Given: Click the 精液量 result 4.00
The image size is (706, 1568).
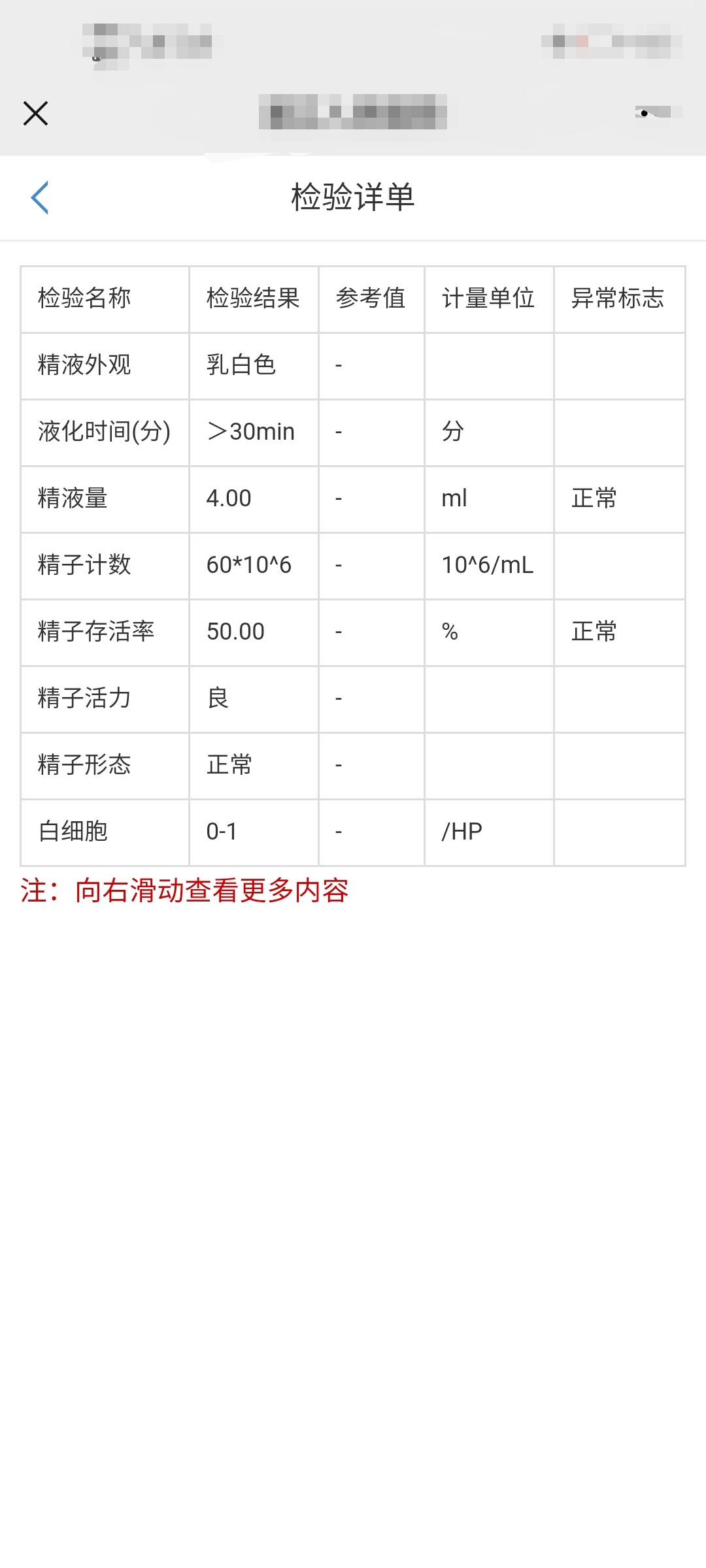Looking at the screenshot, I should click(226, 499).
